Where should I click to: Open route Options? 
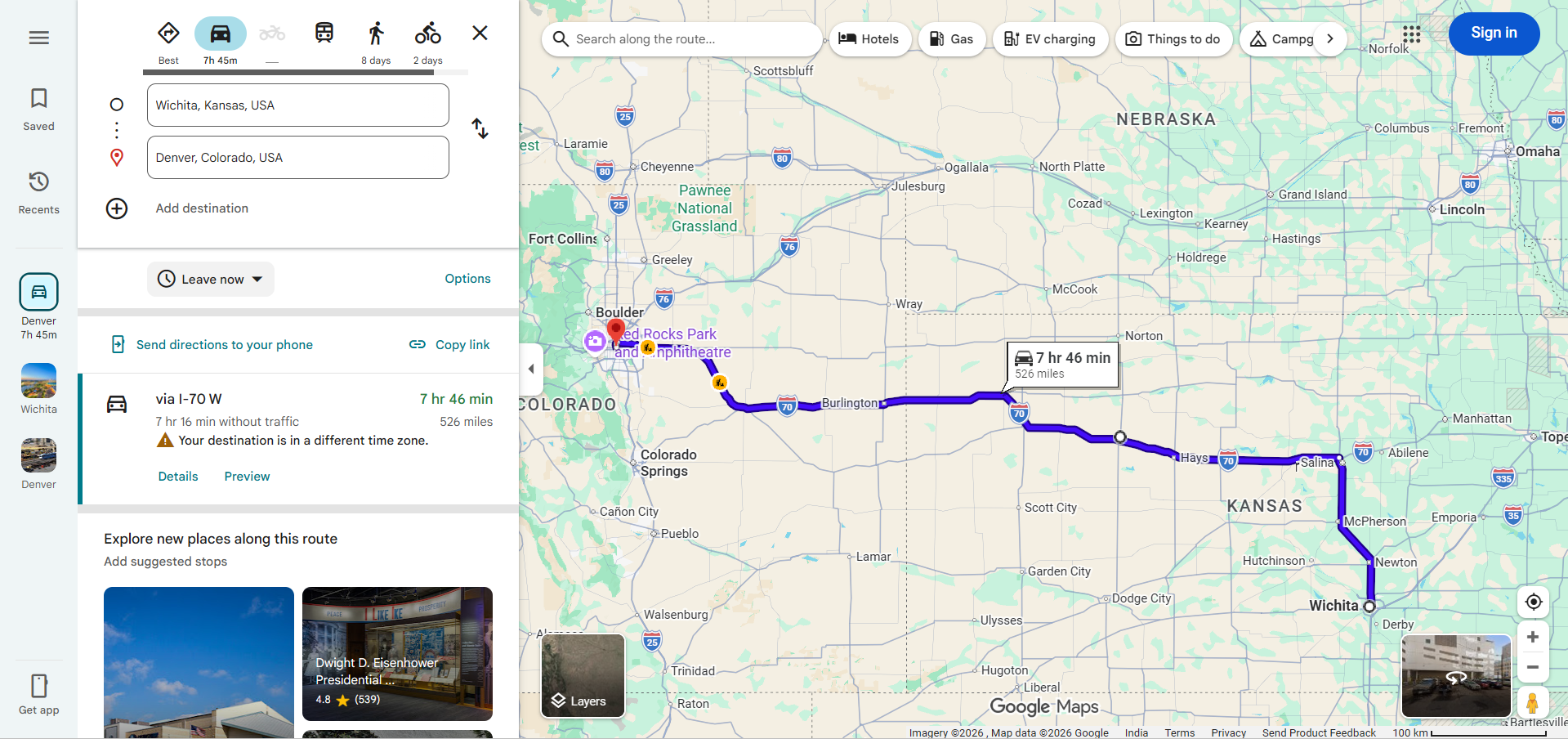pos(467,279)
